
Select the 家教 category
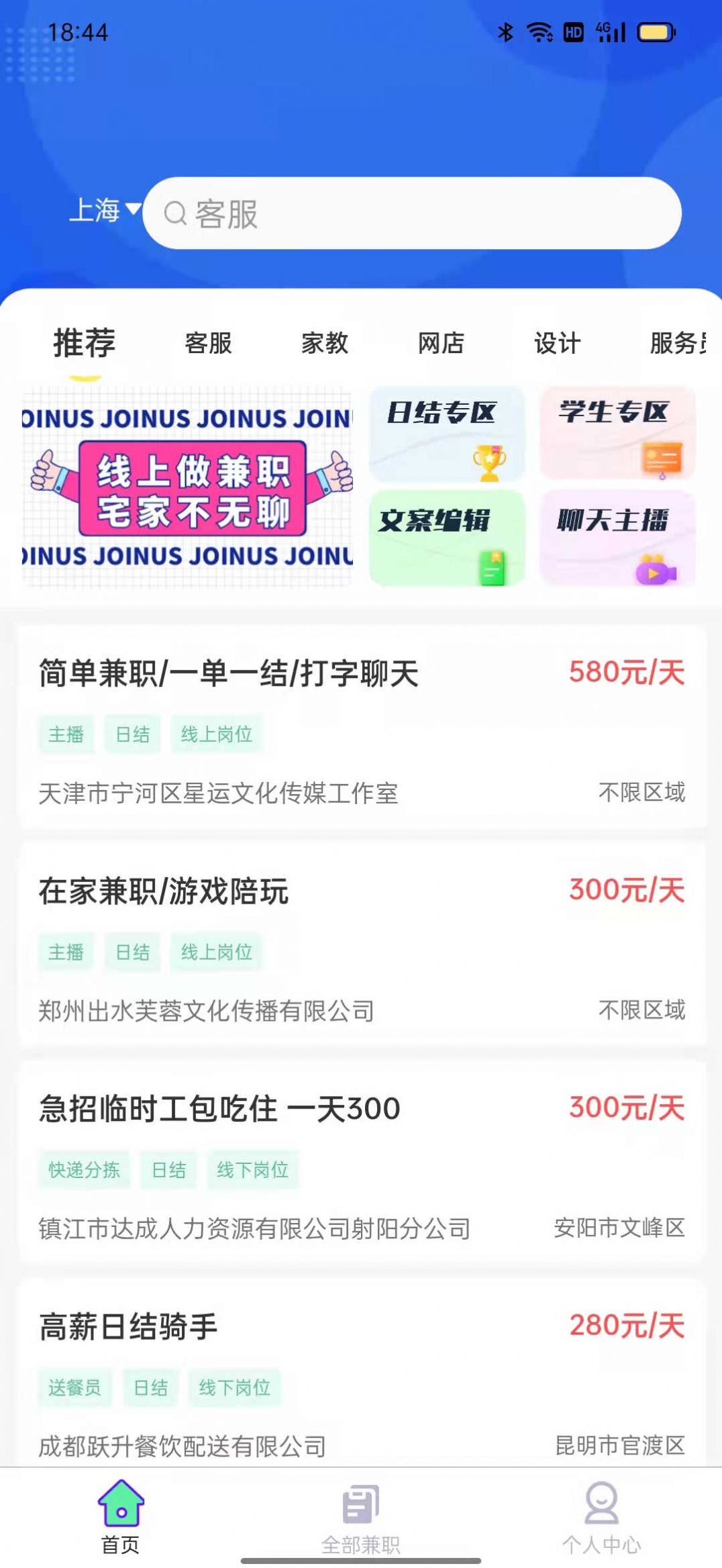pos(325,344)
